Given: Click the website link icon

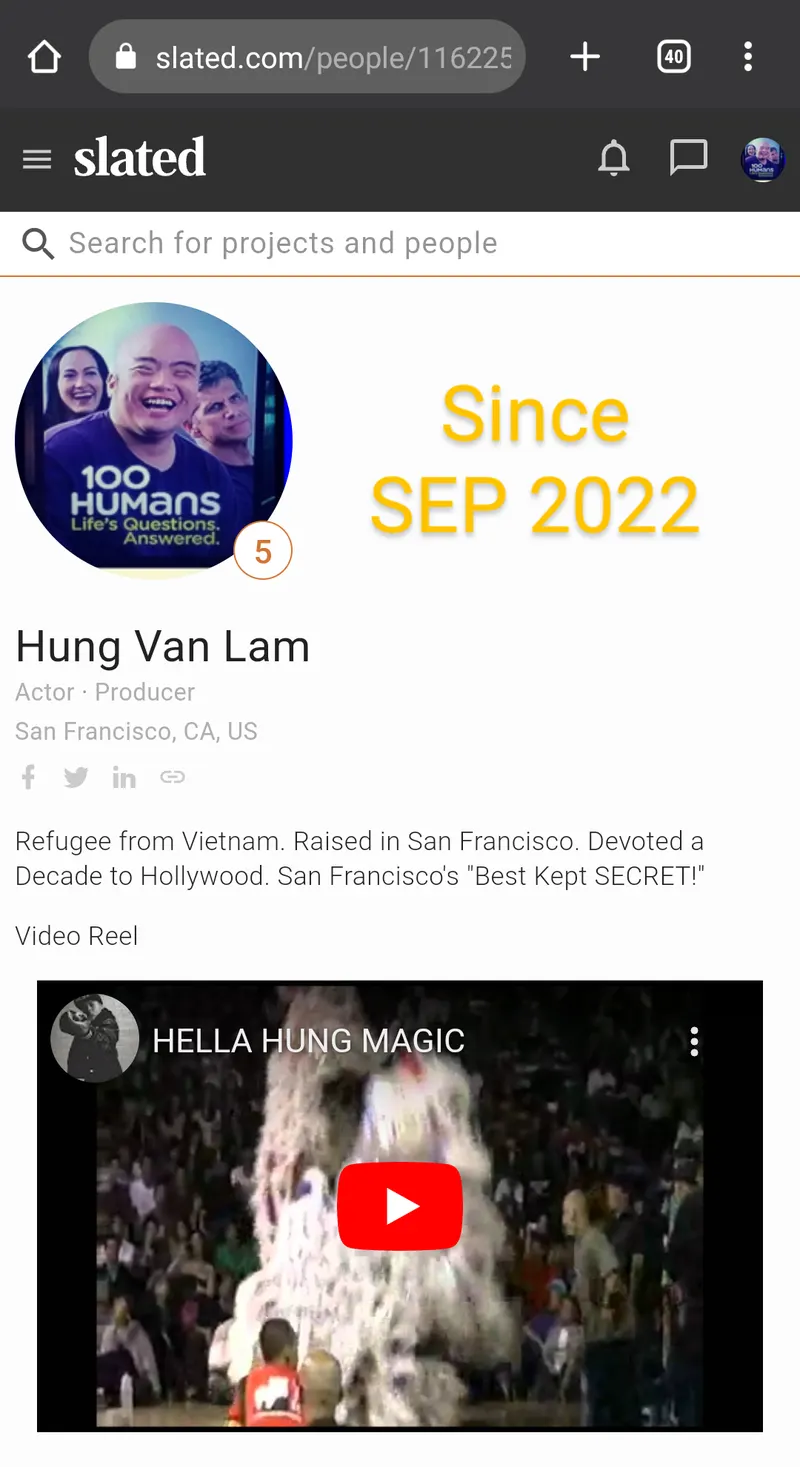Looking at the screenshot, I should tap(172, 777).
